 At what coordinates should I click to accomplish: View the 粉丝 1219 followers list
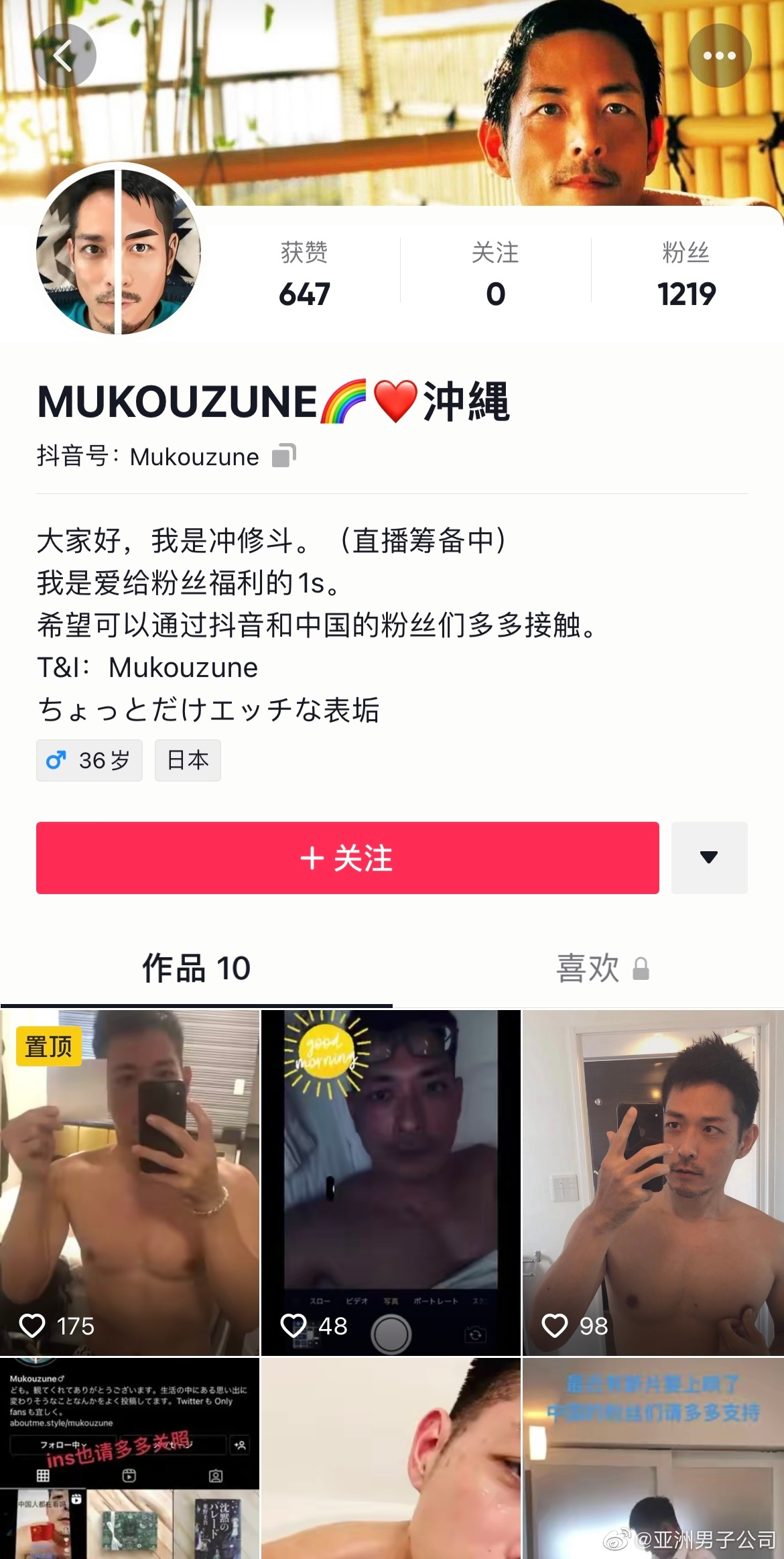[686, 275]
